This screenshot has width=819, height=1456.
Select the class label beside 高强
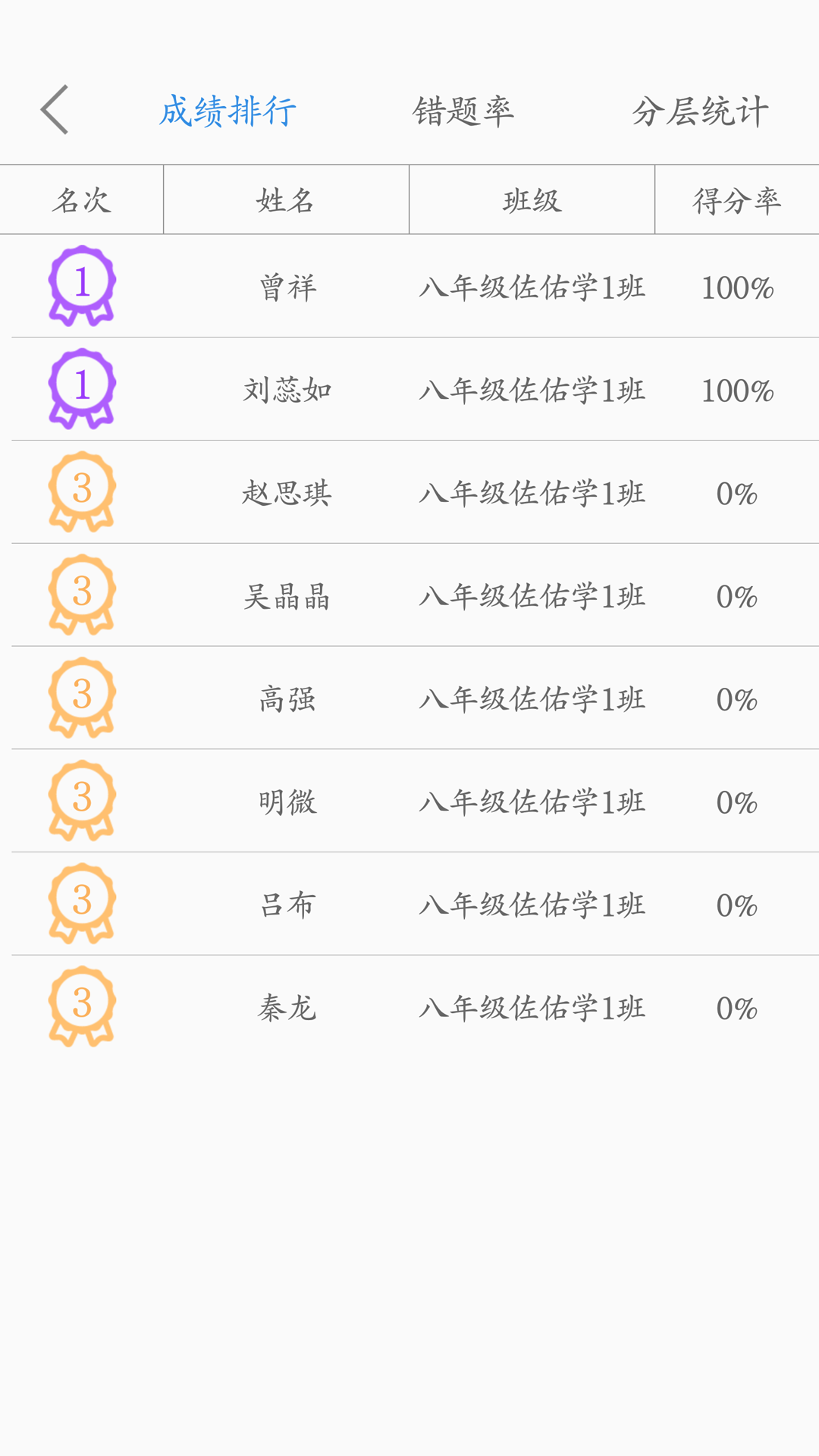click(531, 699)
